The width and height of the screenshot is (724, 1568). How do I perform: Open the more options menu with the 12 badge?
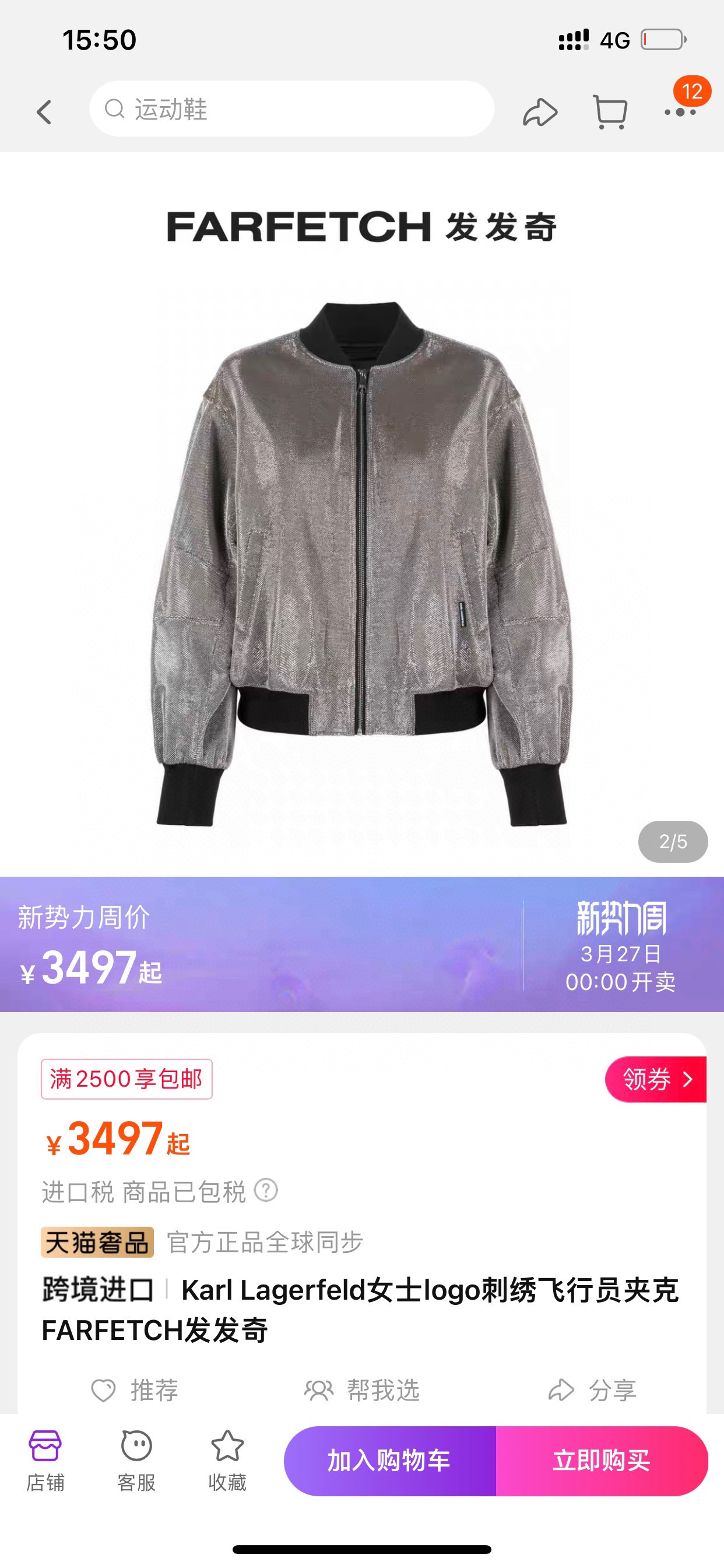click(681, 111)
